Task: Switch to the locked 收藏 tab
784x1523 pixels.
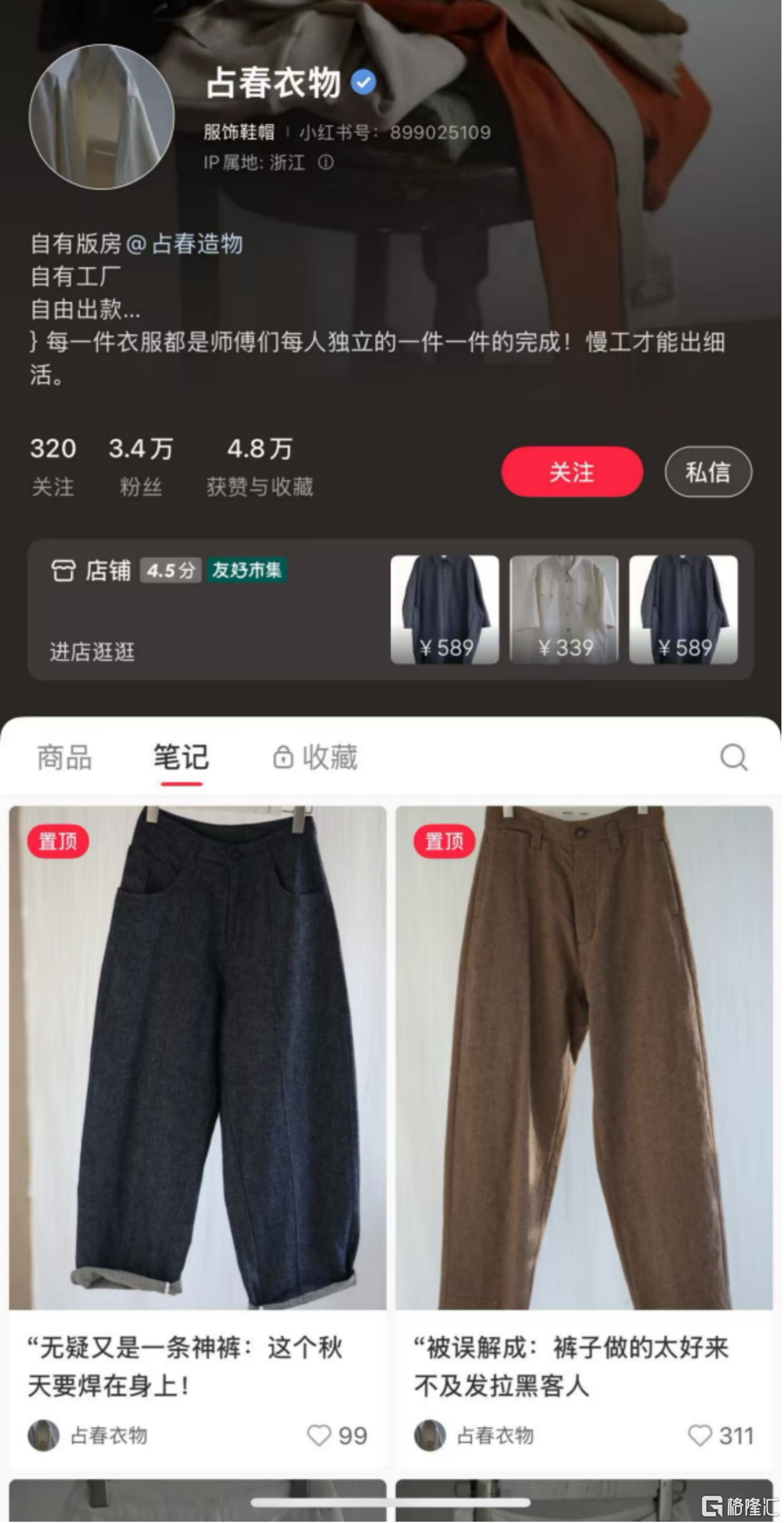Action: pos(316,757)
